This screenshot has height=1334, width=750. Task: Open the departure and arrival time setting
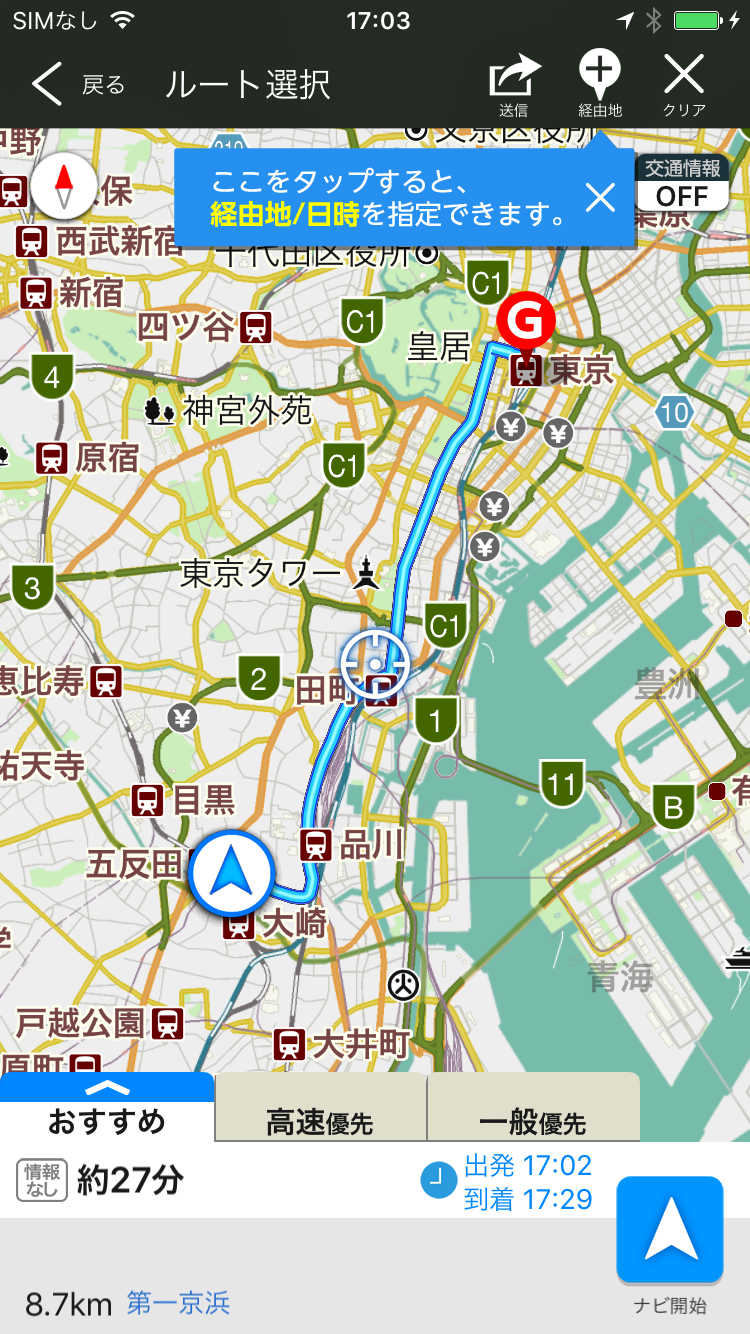508,1182
